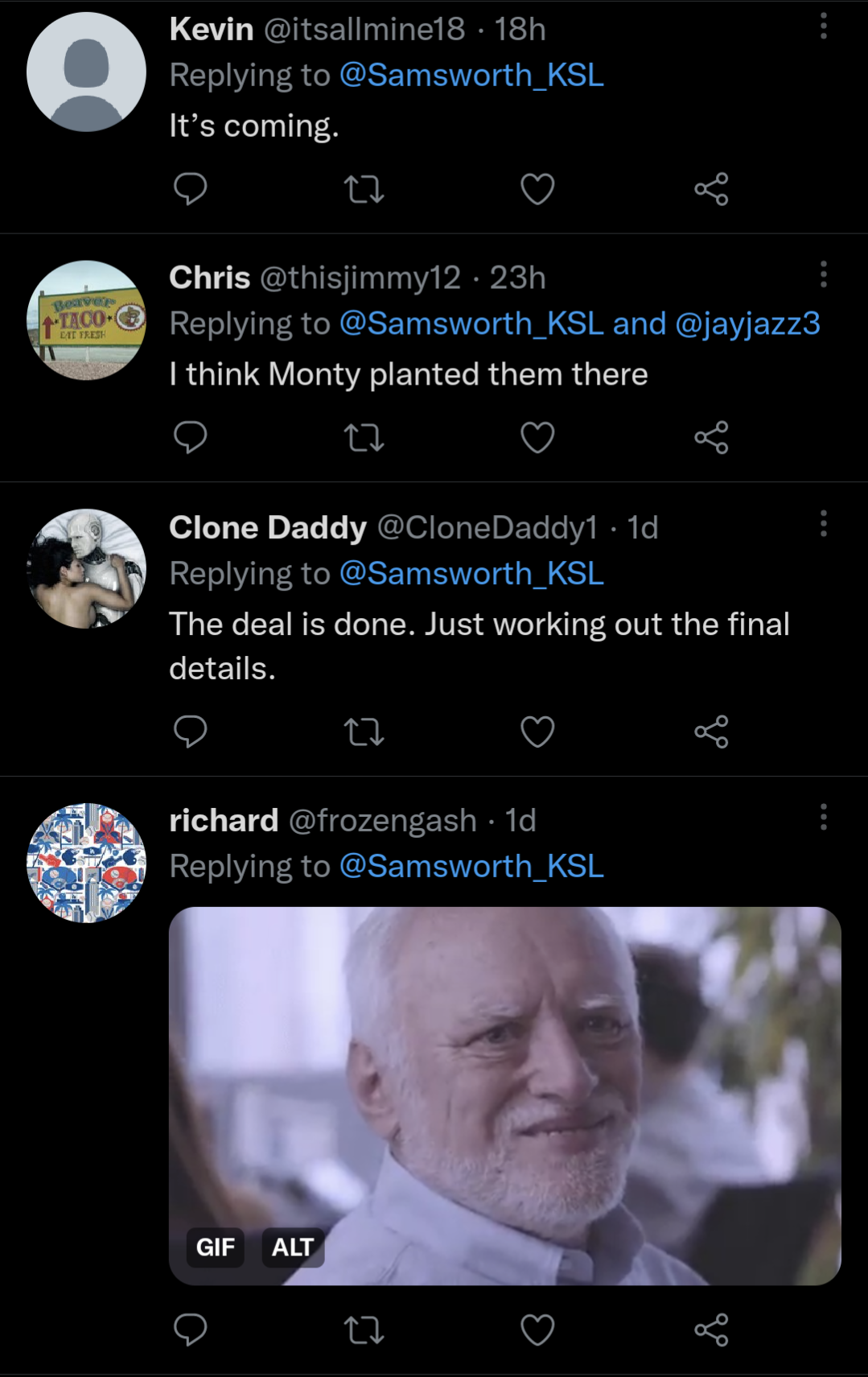Open overflow menu on Kevin's tweet
Image resolution: width=868 pixels, height=1377 pixels.
click(x=823, y=27)
